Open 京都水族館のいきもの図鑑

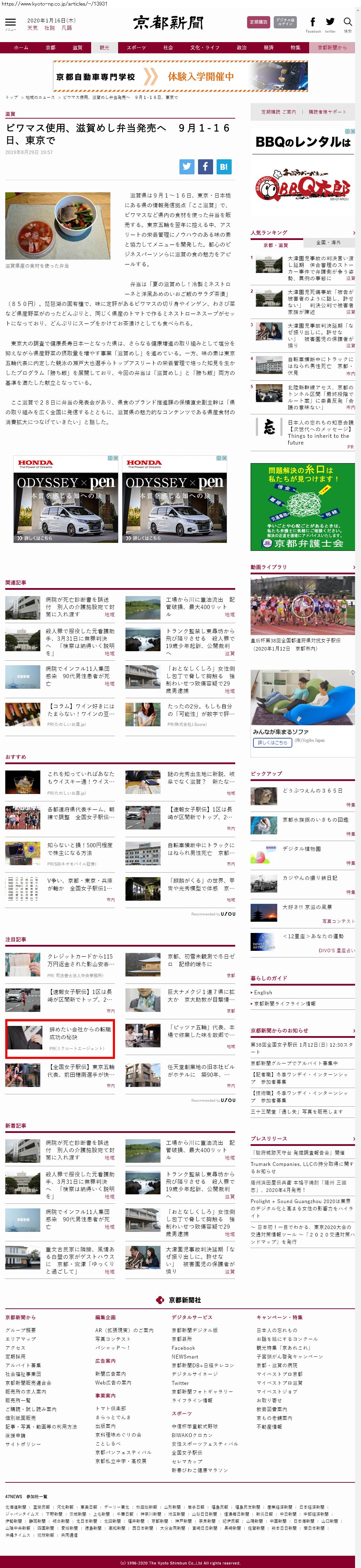point(315,820)
